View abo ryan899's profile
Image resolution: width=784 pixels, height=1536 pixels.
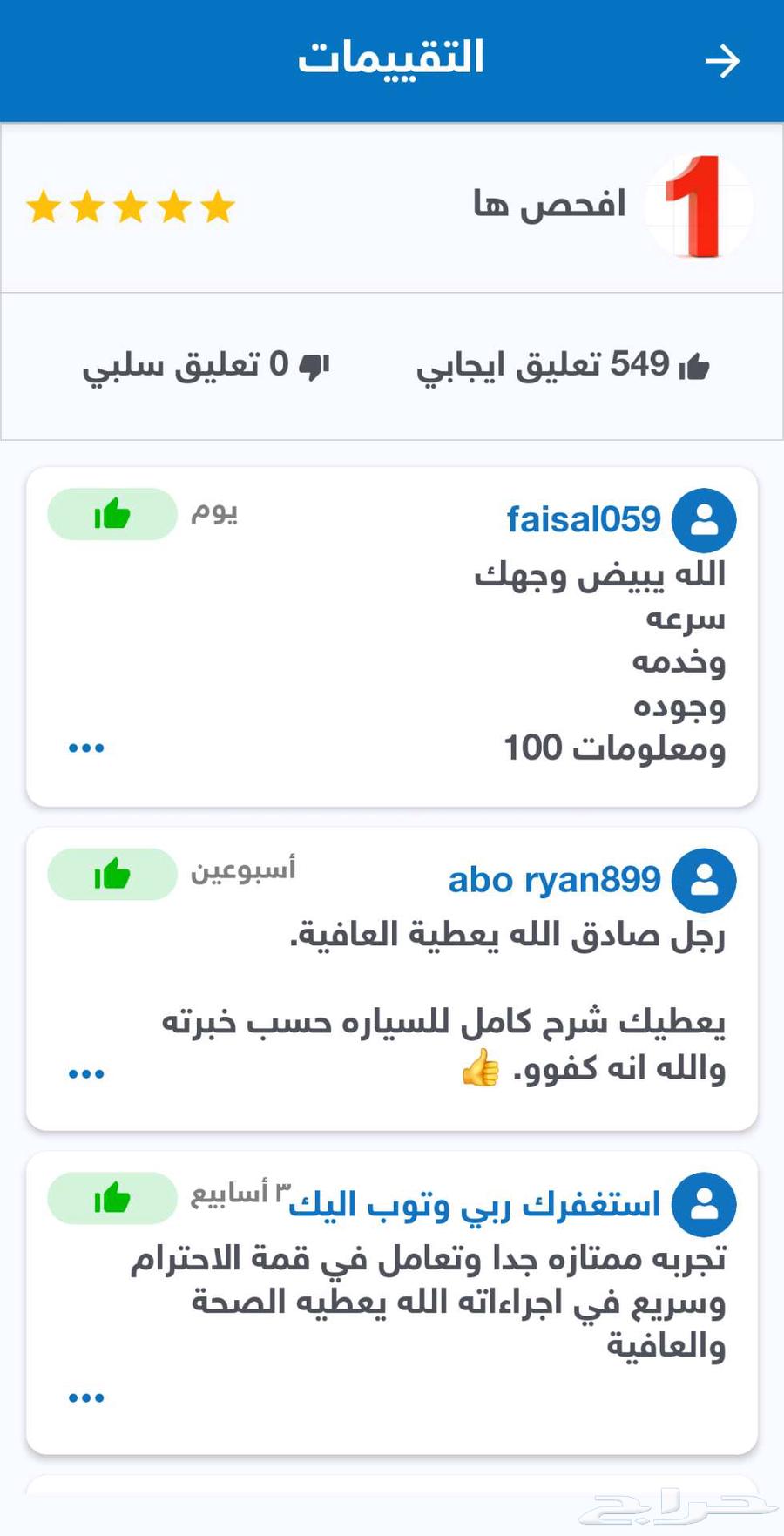point(554,880)
